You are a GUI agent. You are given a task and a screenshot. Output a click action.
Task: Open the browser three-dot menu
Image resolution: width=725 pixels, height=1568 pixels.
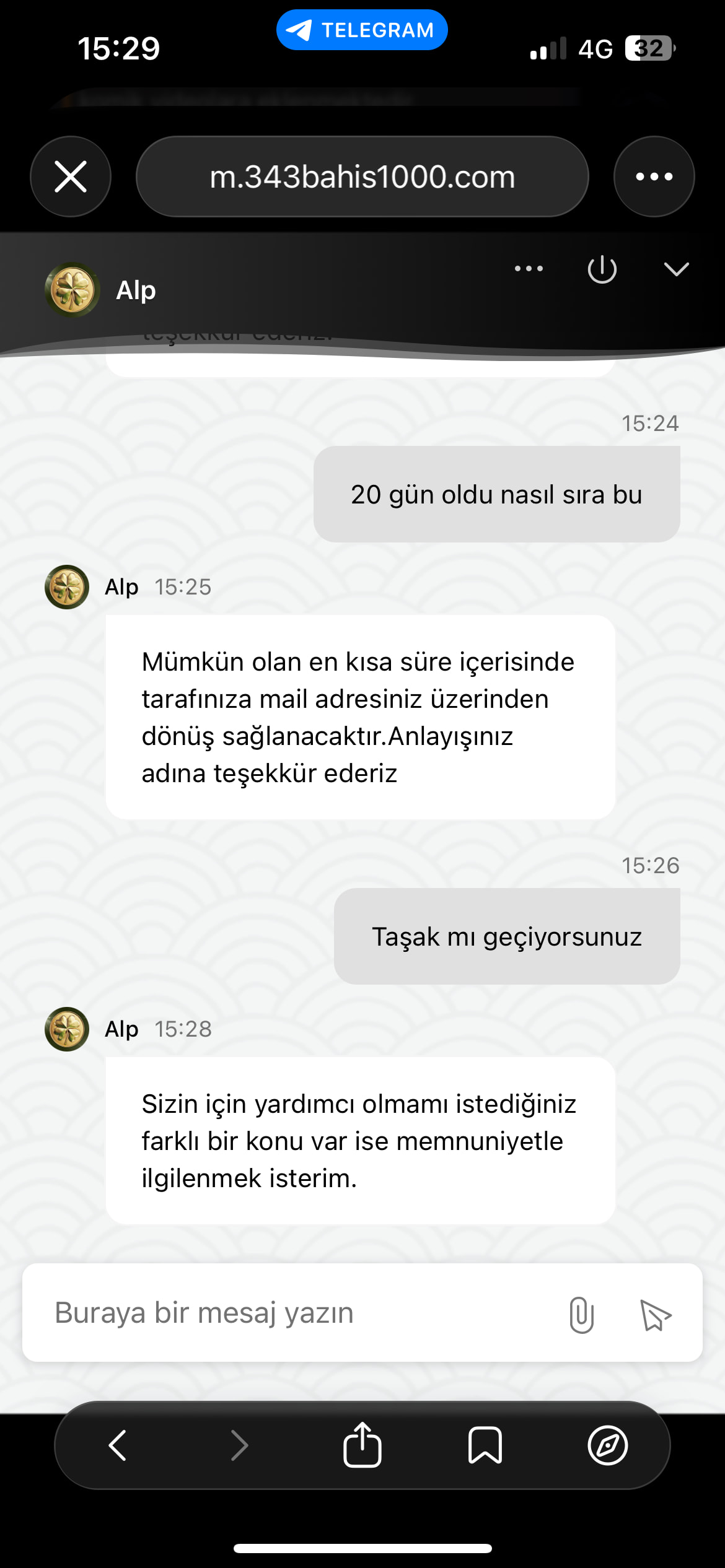(x=654, y=176)
